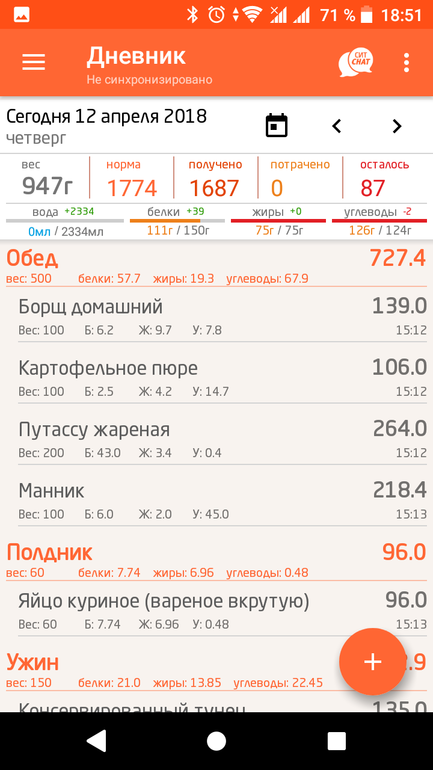Viewport: 433px width, 770px height.
Task: Select the Путассу жареная entry
Action: pos(222,440)
